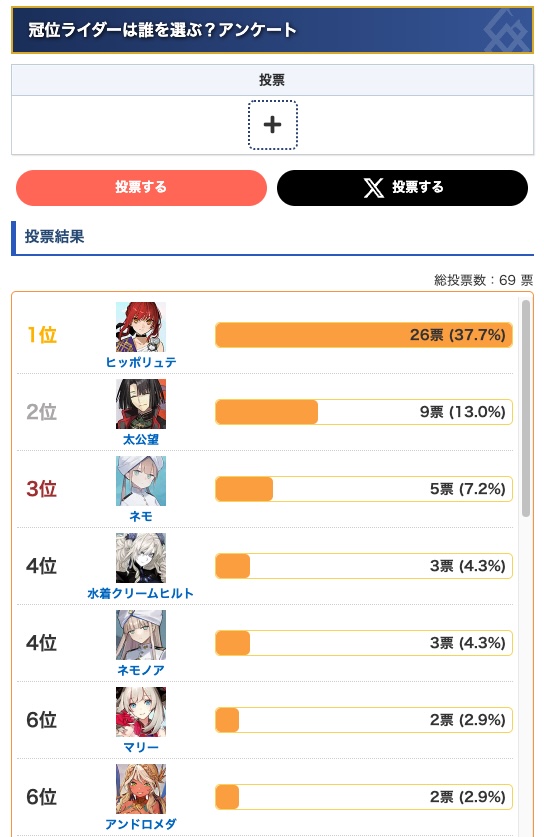This screenshot has width=544, height=837.
Task: Open the 太公望 character link
Action: pos(141,439)
